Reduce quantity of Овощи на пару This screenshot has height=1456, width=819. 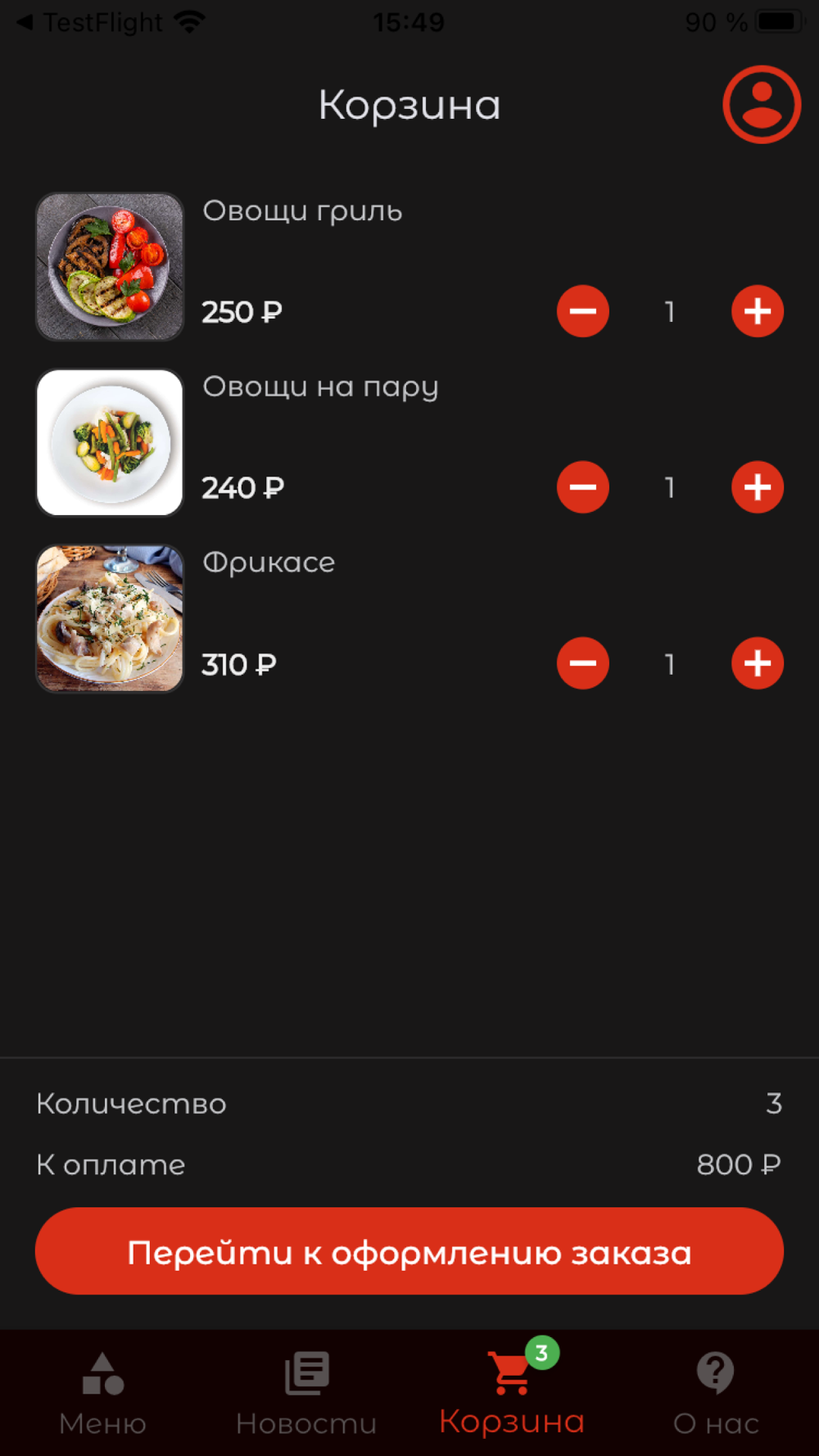pyautogui.click(x=582, y=487)
